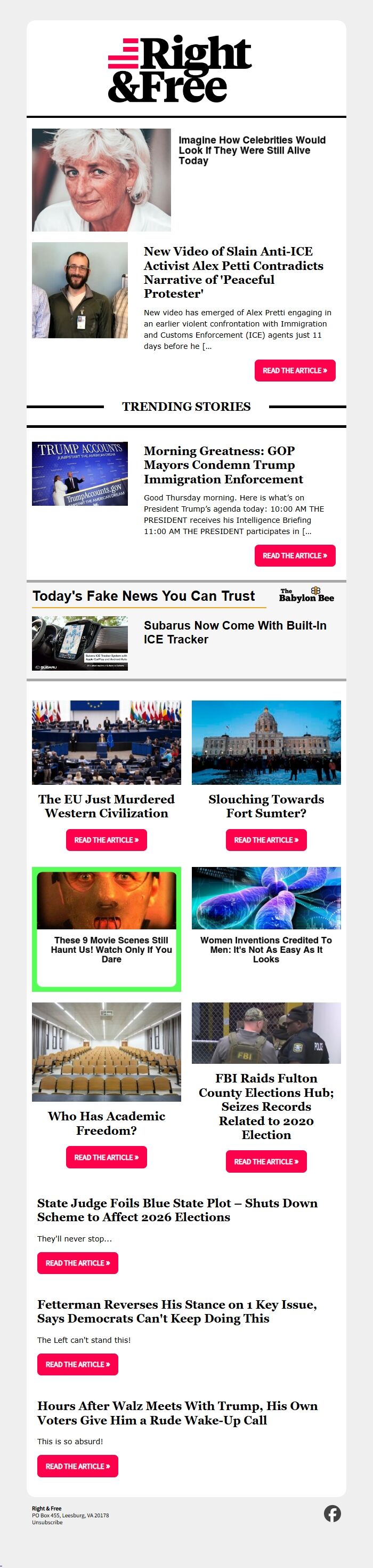Open the Subarus built-in ICE tracker story

(x=235, y=632)
